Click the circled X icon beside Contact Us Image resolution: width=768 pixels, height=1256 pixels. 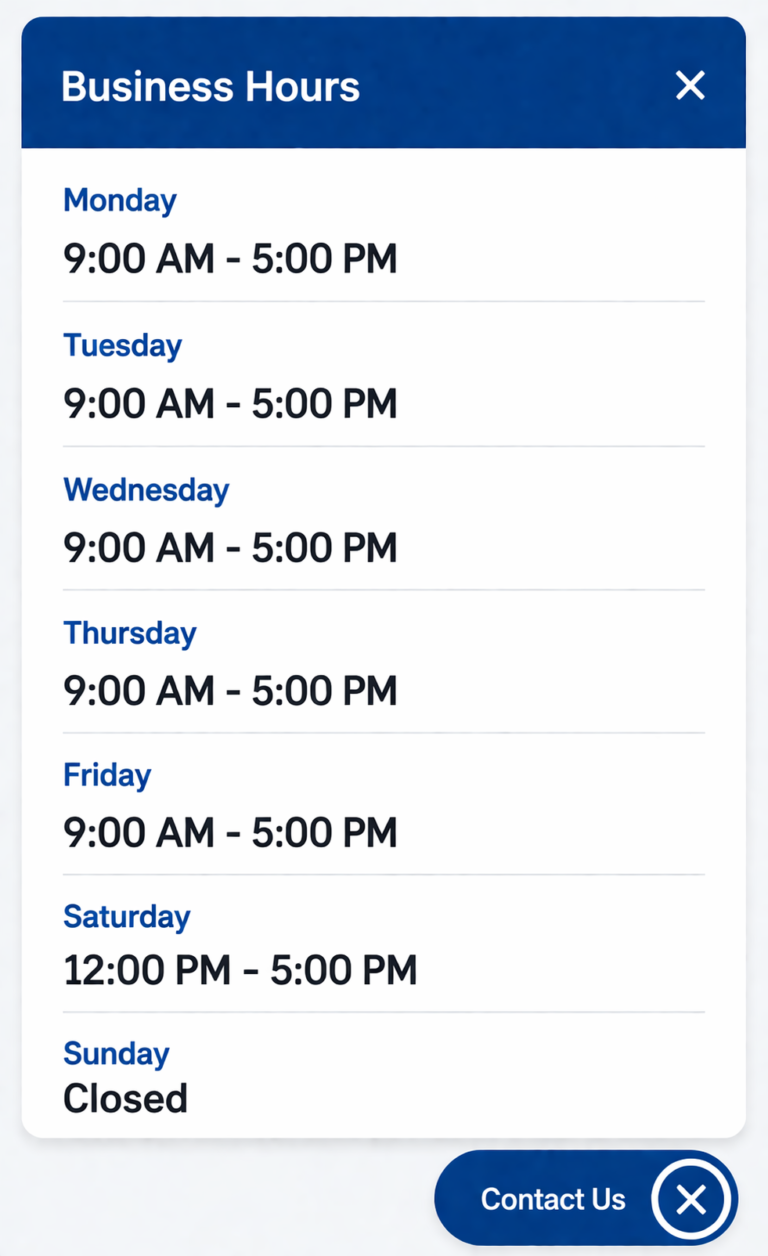692,1198
